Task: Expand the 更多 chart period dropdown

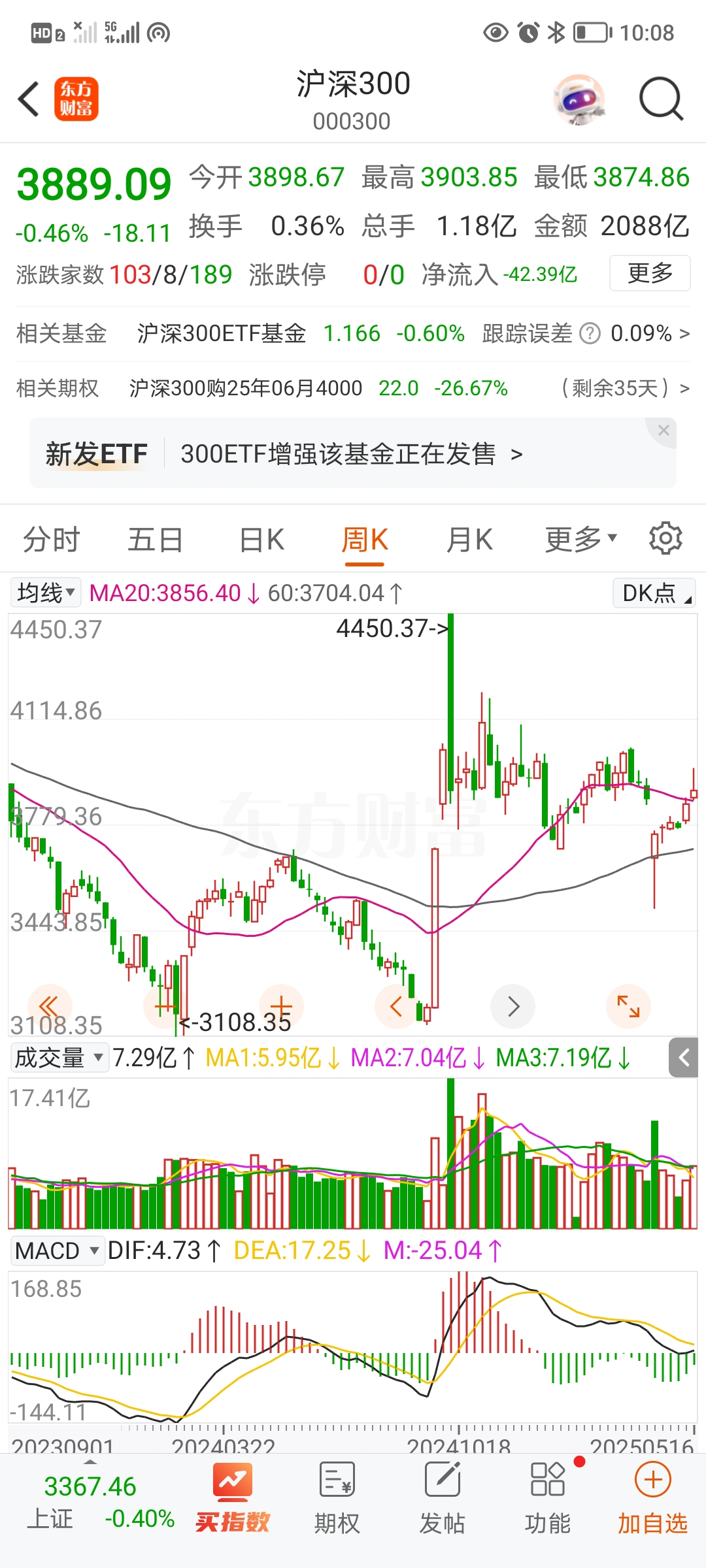Action: 580,540
